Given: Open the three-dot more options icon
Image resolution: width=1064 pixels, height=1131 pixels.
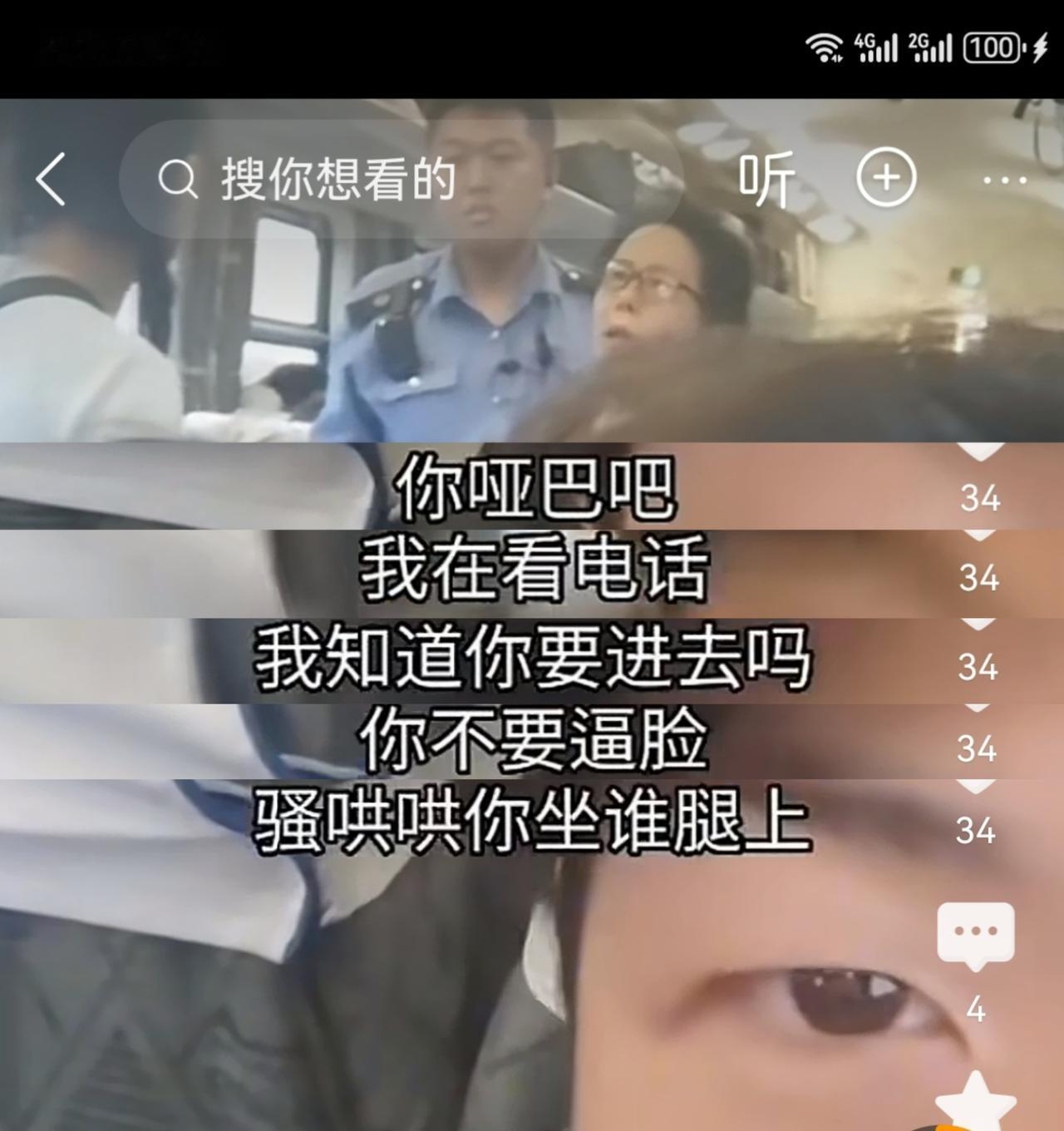Looking at the screenshot, I should point(1004,180).
